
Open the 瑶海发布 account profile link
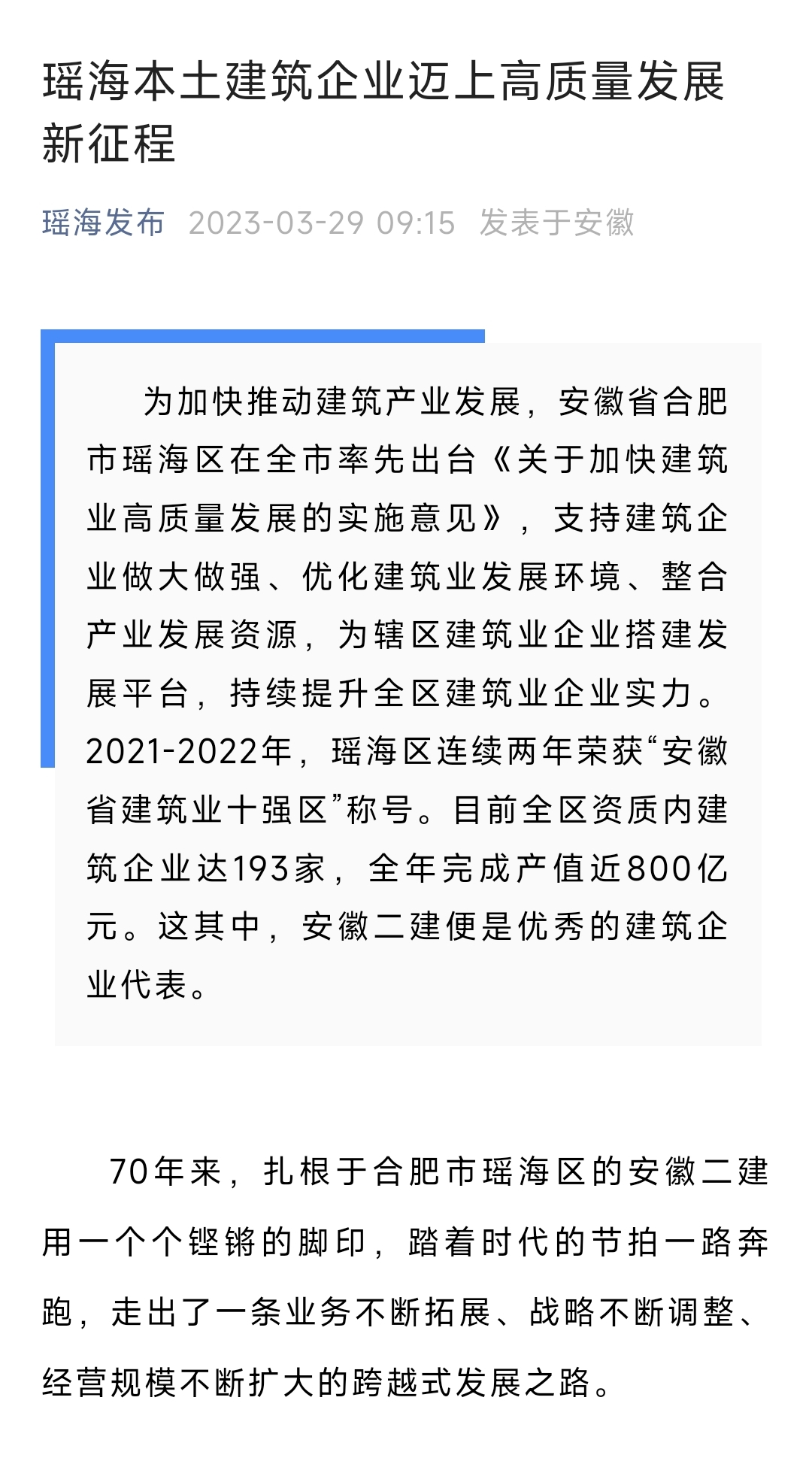tap(103, 223)
